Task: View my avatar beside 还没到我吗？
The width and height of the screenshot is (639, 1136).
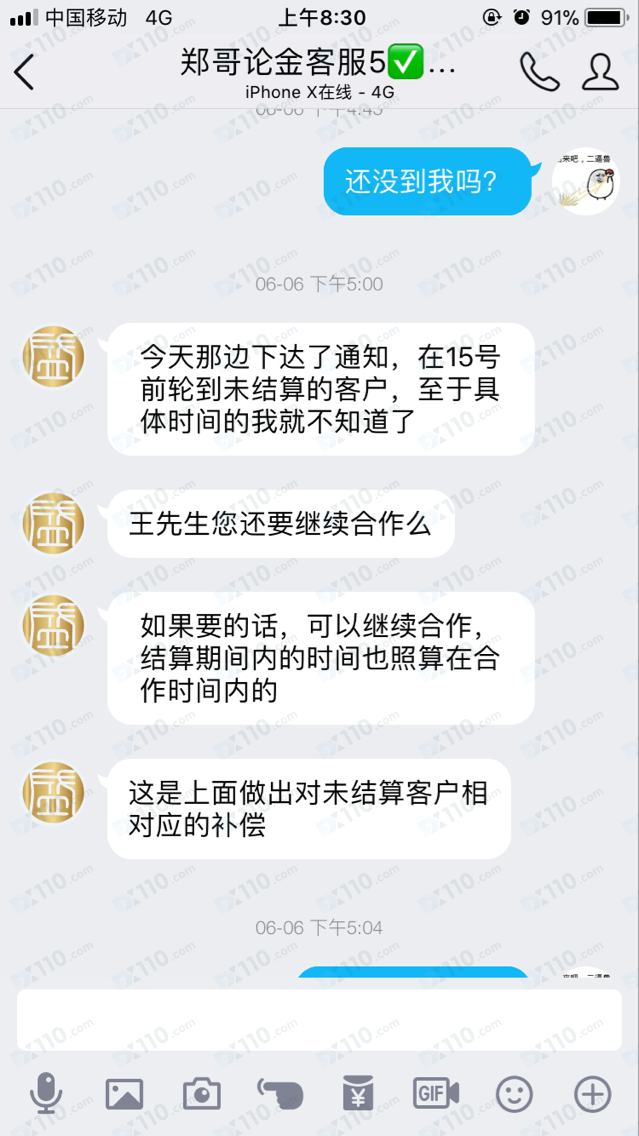Action: (585, 181)
